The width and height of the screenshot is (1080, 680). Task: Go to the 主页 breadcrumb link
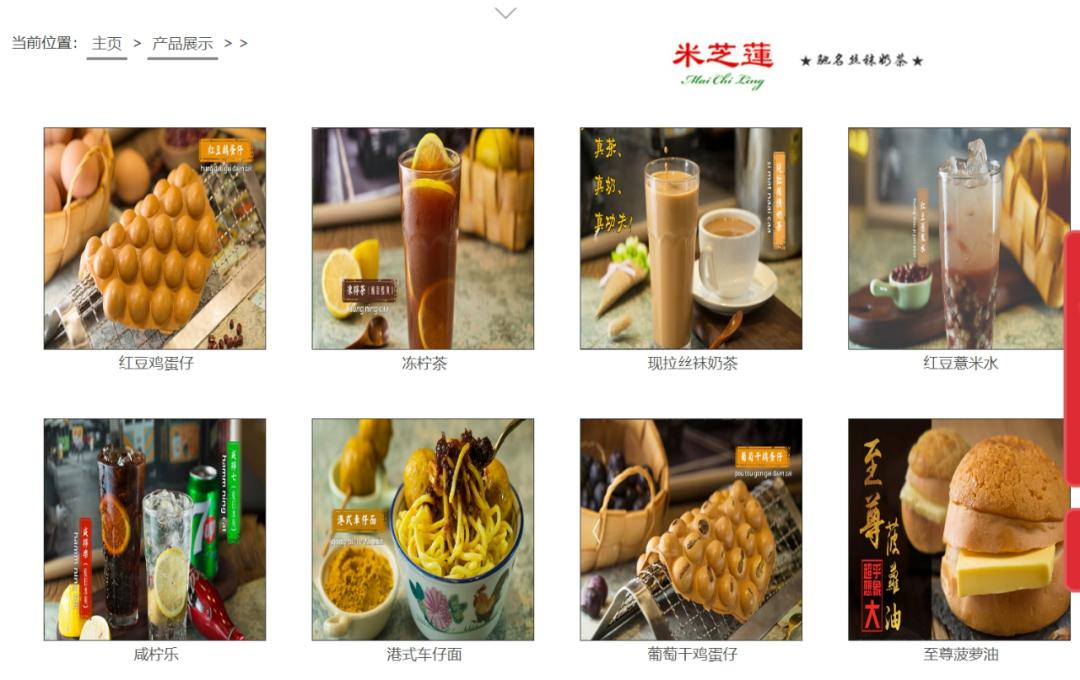click(x=106, y=44)
